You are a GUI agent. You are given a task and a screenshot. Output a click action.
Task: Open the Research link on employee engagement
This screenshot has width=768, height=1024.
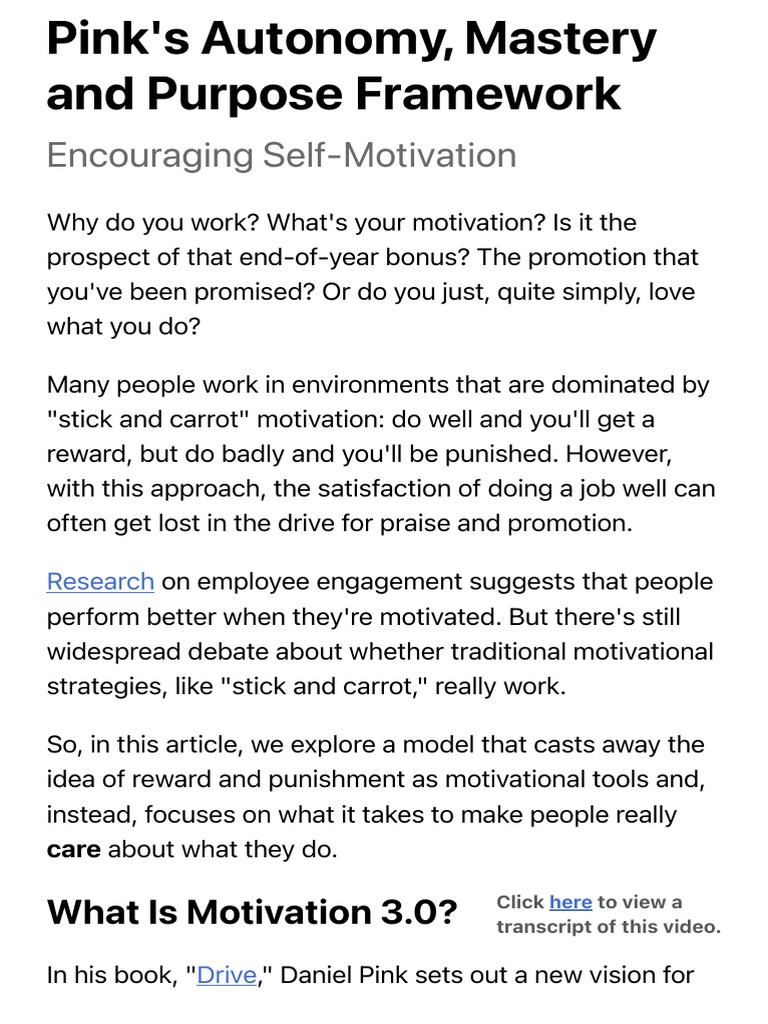click(101, 581)
